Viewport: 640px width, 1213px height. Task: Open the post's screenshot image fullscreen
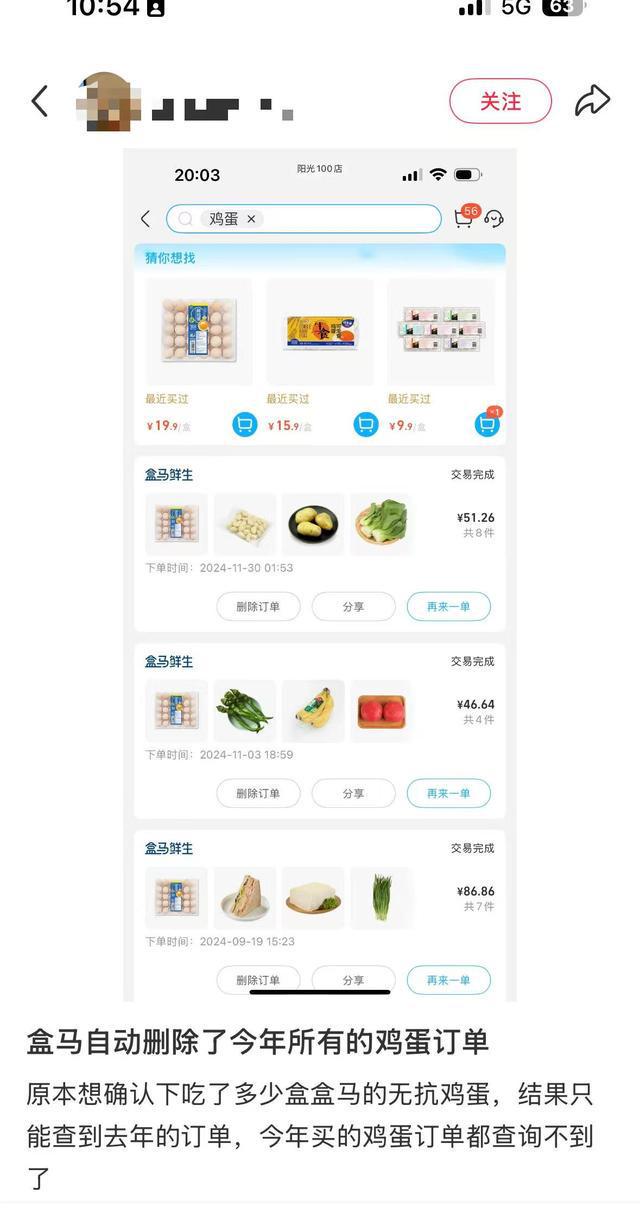[320, 575]
